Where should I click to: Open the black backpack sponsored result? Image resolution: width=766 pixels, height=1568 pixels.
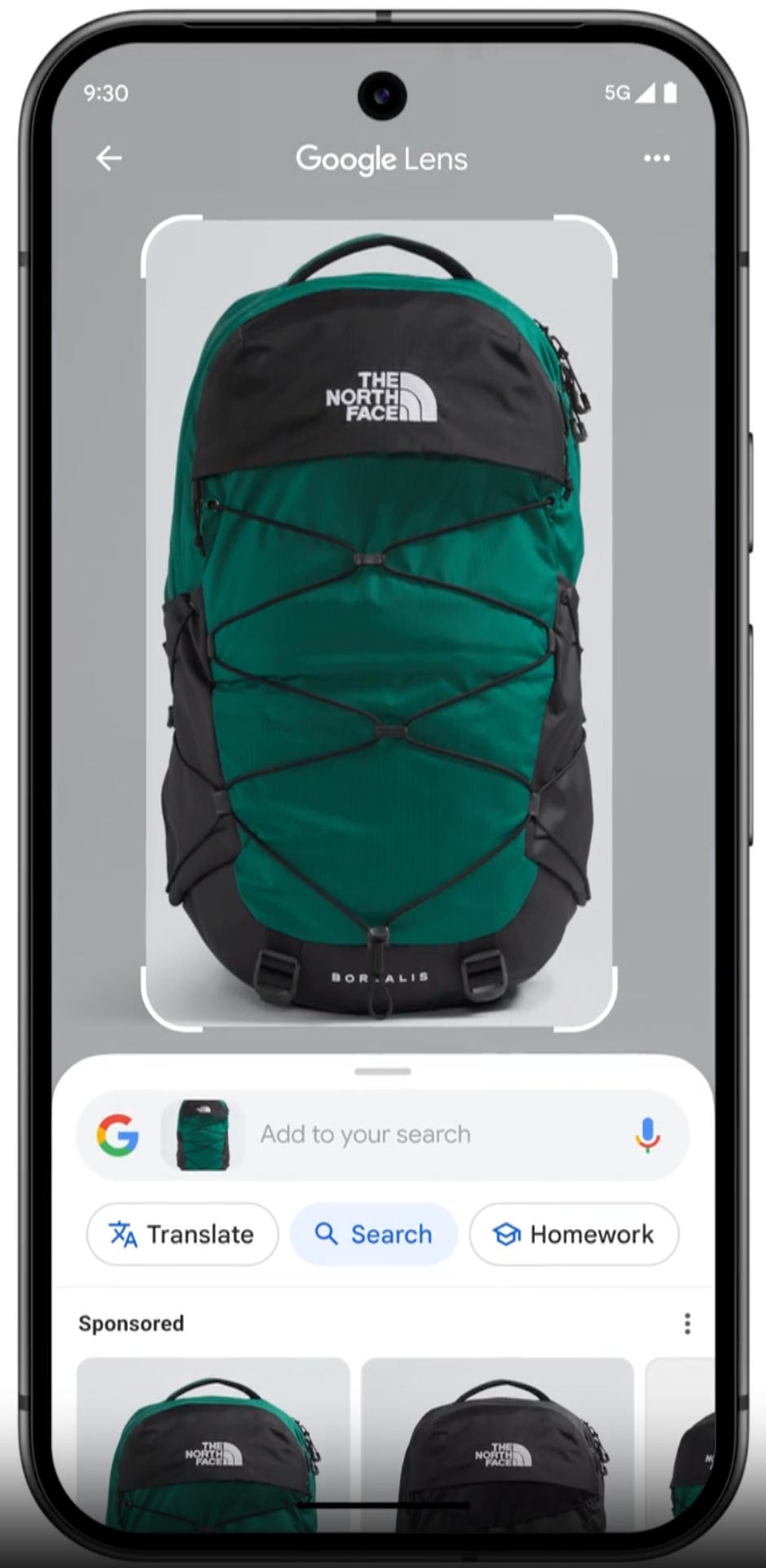point(497,1442)
